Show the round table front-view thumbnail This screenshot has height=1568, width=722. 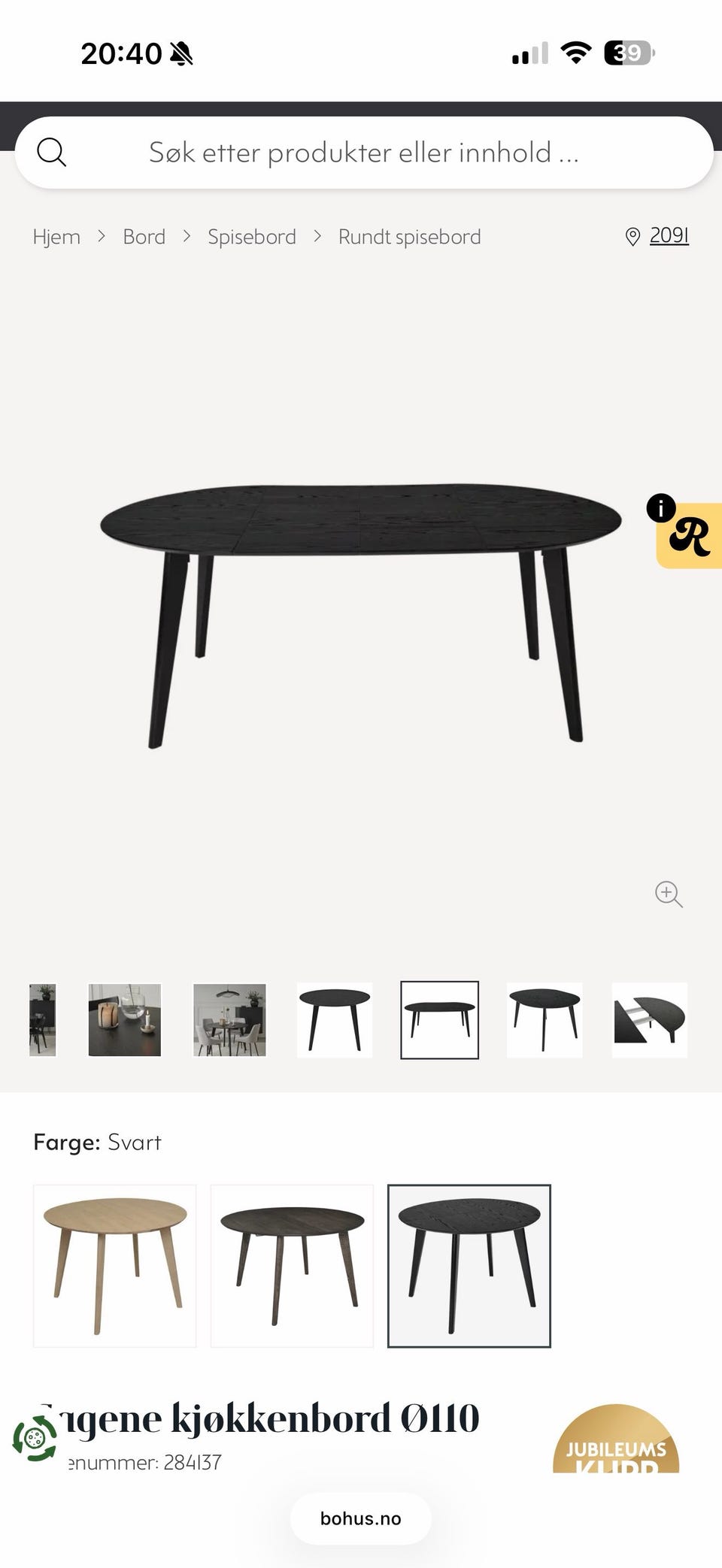coord(335,1020)
